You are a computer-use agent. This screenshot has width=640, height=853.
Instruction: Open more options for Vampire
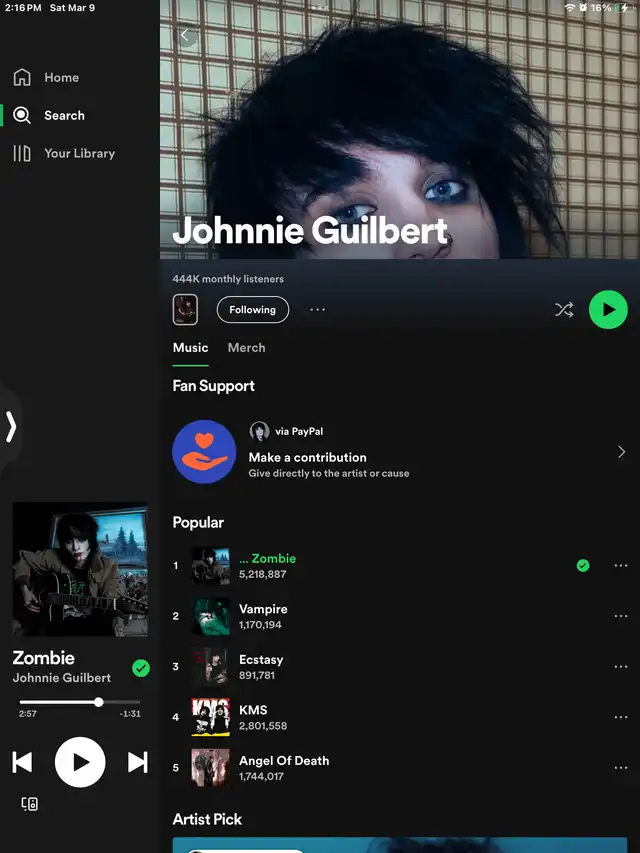621,616
